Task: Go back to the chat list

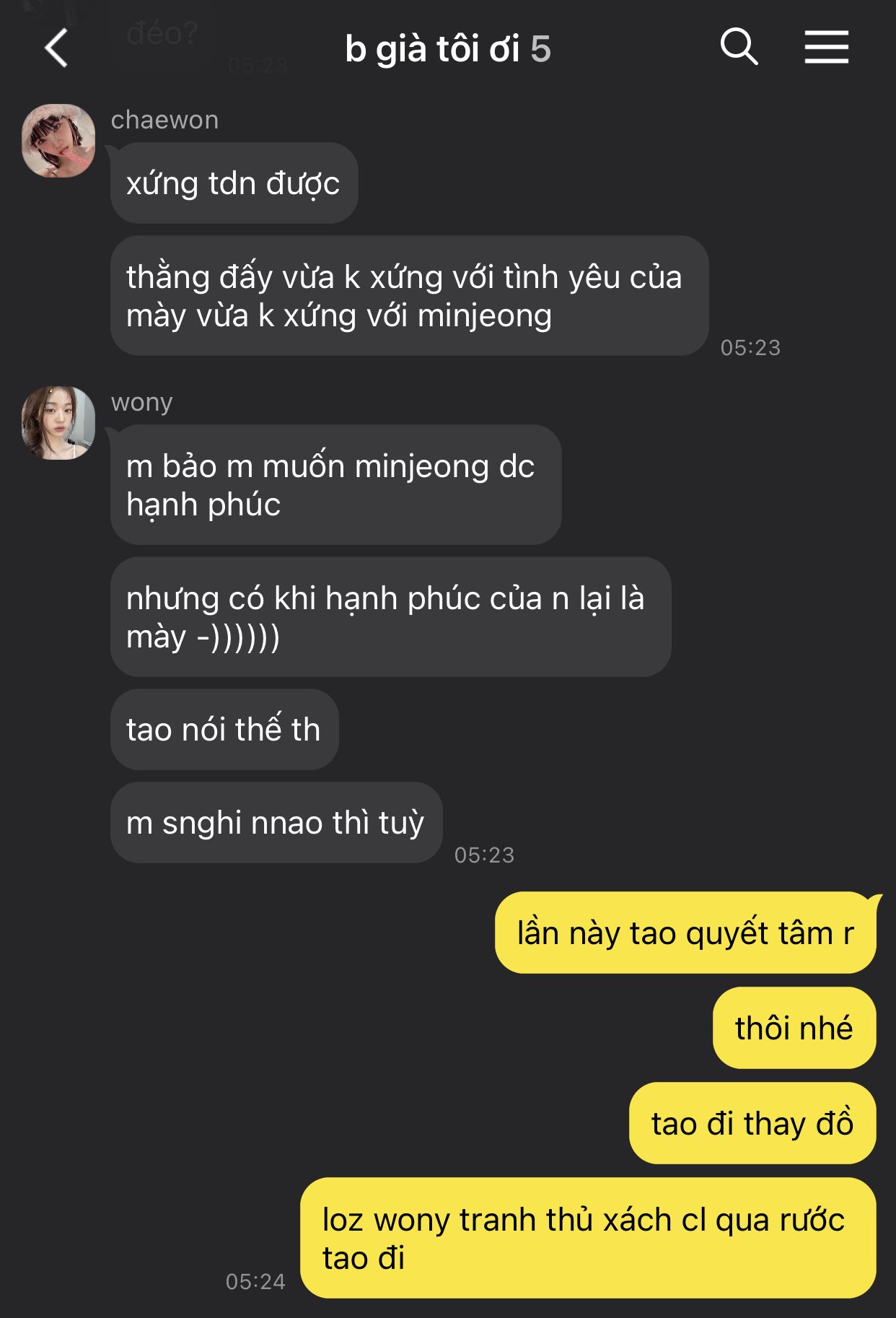Action: pos(56,48)
